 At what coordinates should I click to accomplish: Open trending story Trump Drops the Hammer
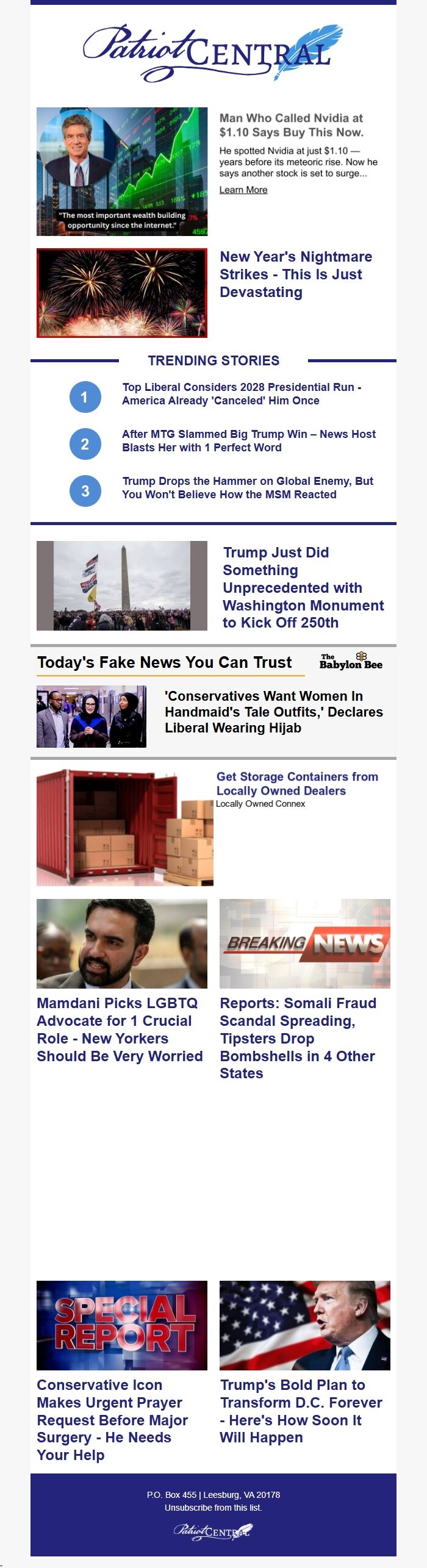(247, 488)
